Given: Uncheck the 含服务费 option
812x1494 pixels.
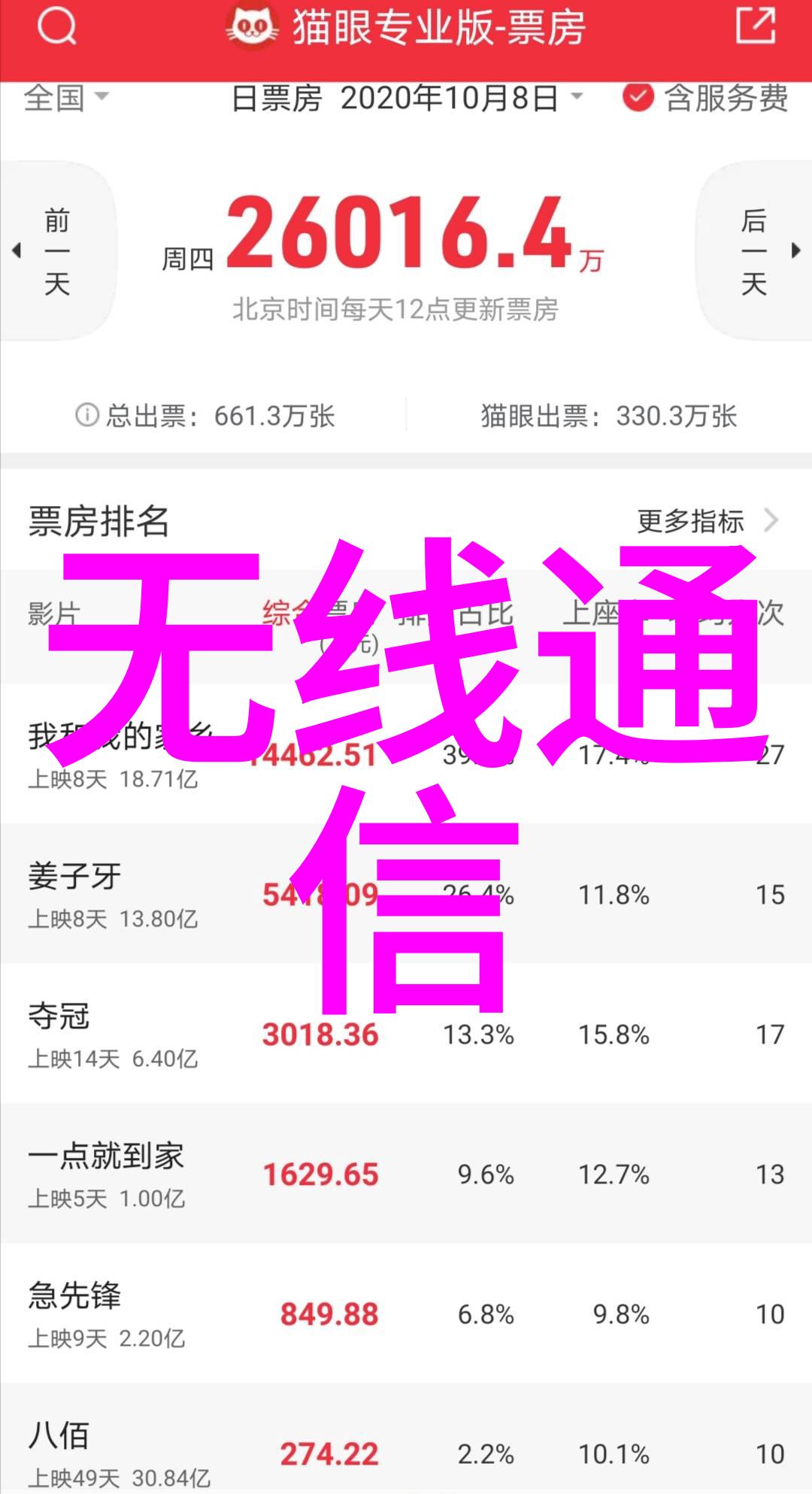Looking at the screenshot, I should (x=638, y=98).
